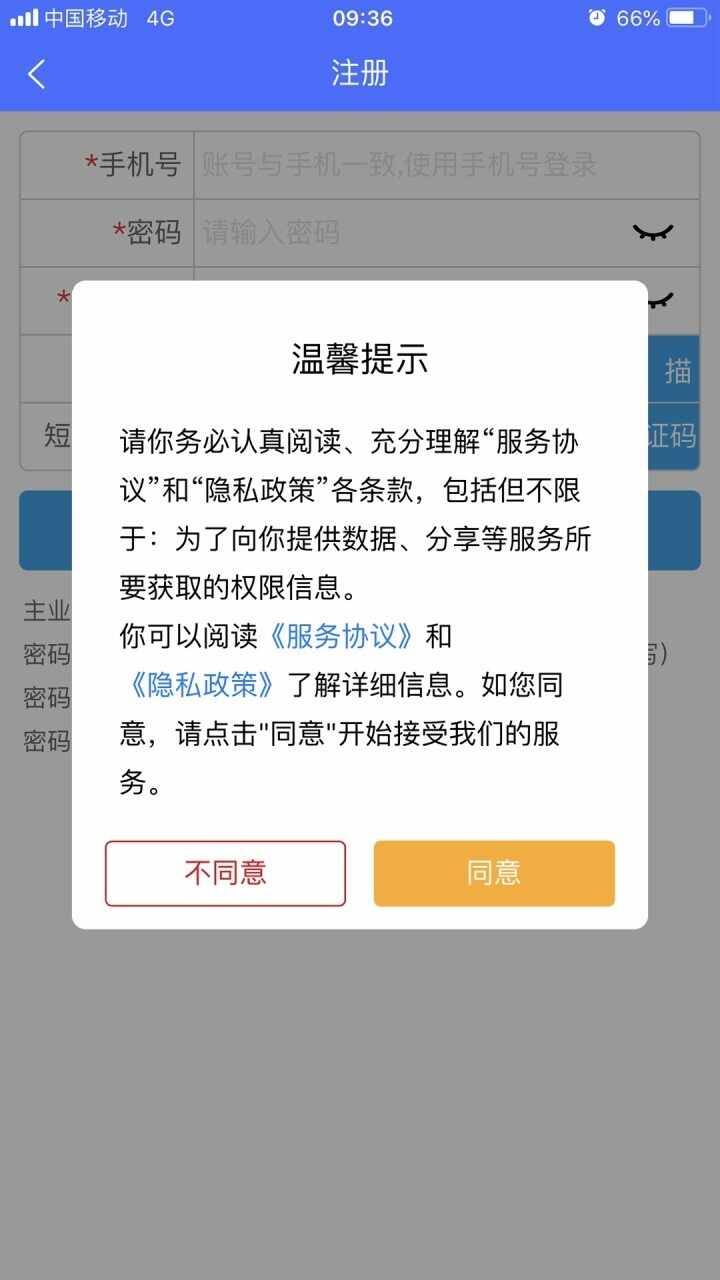Toggle visibility of the 密码 password field
The height and width of the screenshot is (1280, 720).
pos(655,232)
